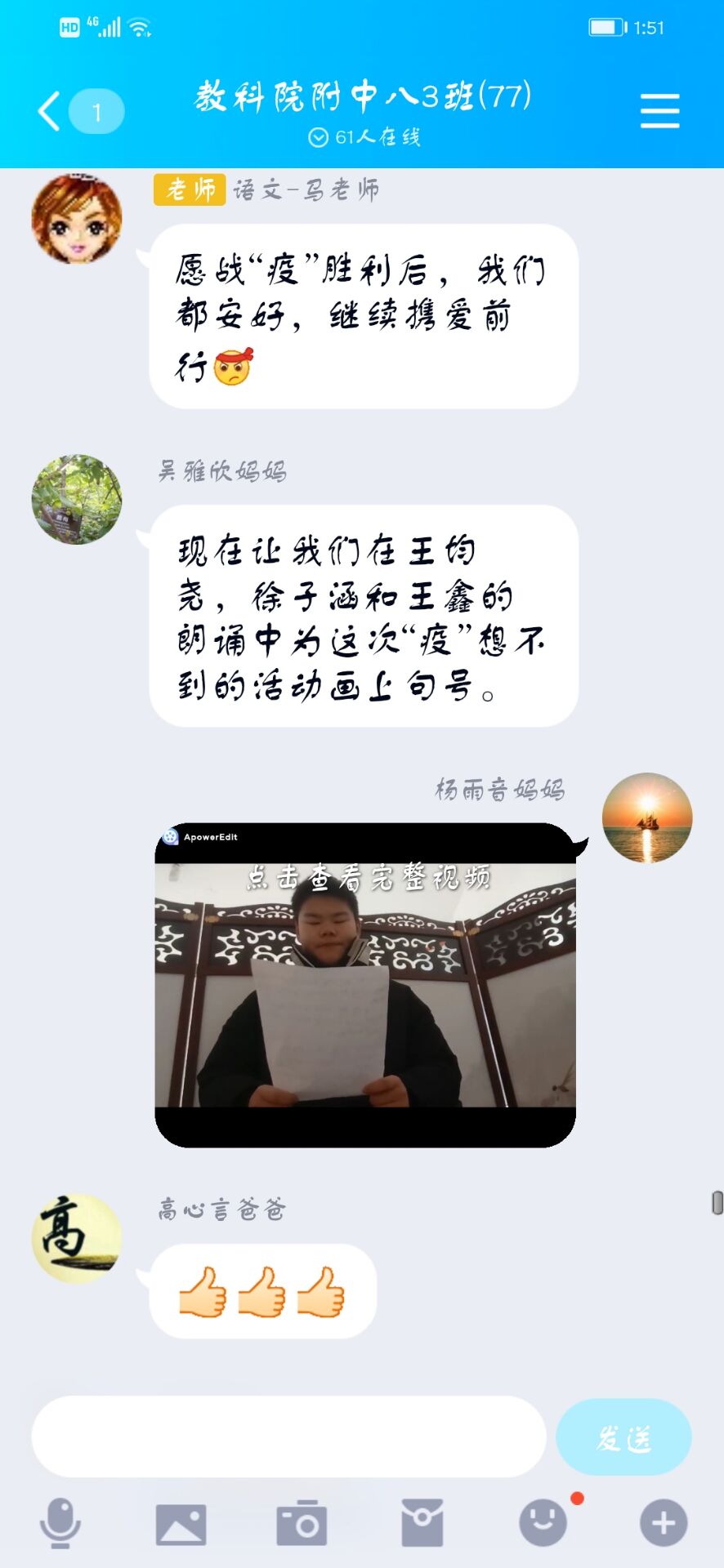724x1568 pixels.
Task: Start voice input with microphone icon
Action: tap(60, 1523)
